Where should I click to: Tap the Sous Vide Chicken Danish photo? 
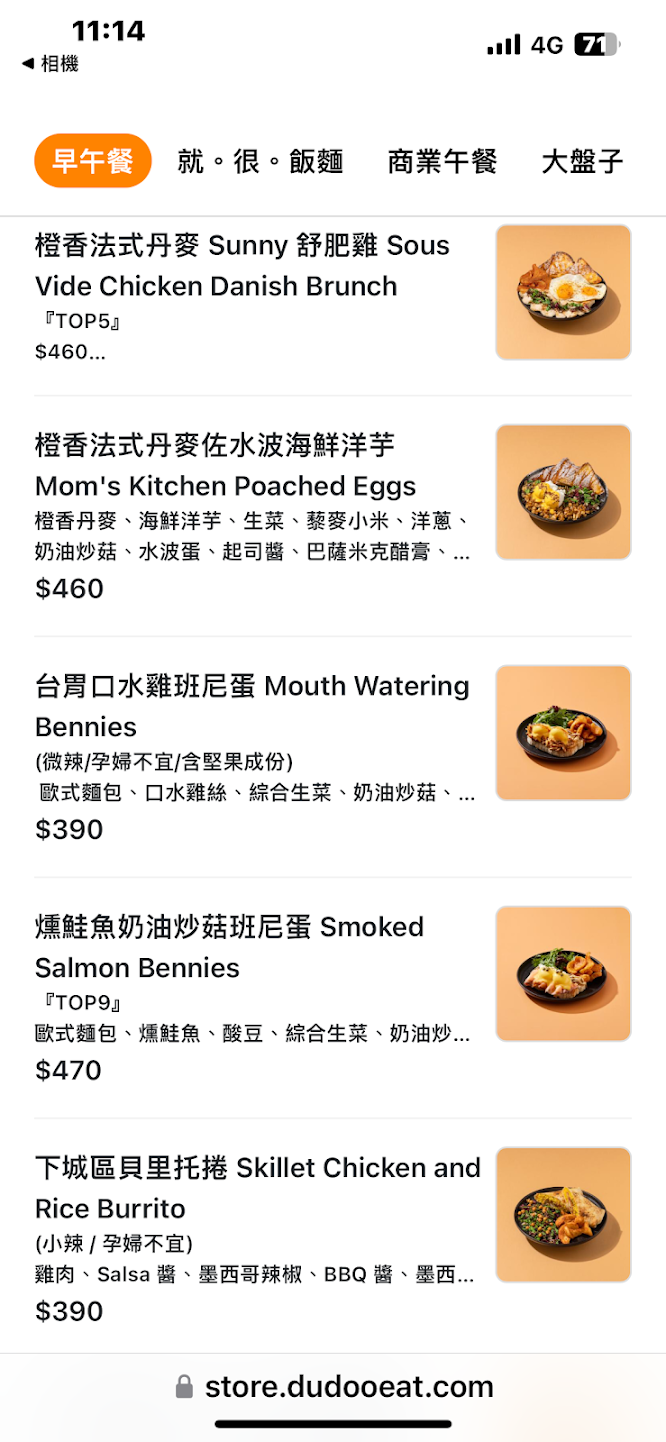click(x=563, y=292)
